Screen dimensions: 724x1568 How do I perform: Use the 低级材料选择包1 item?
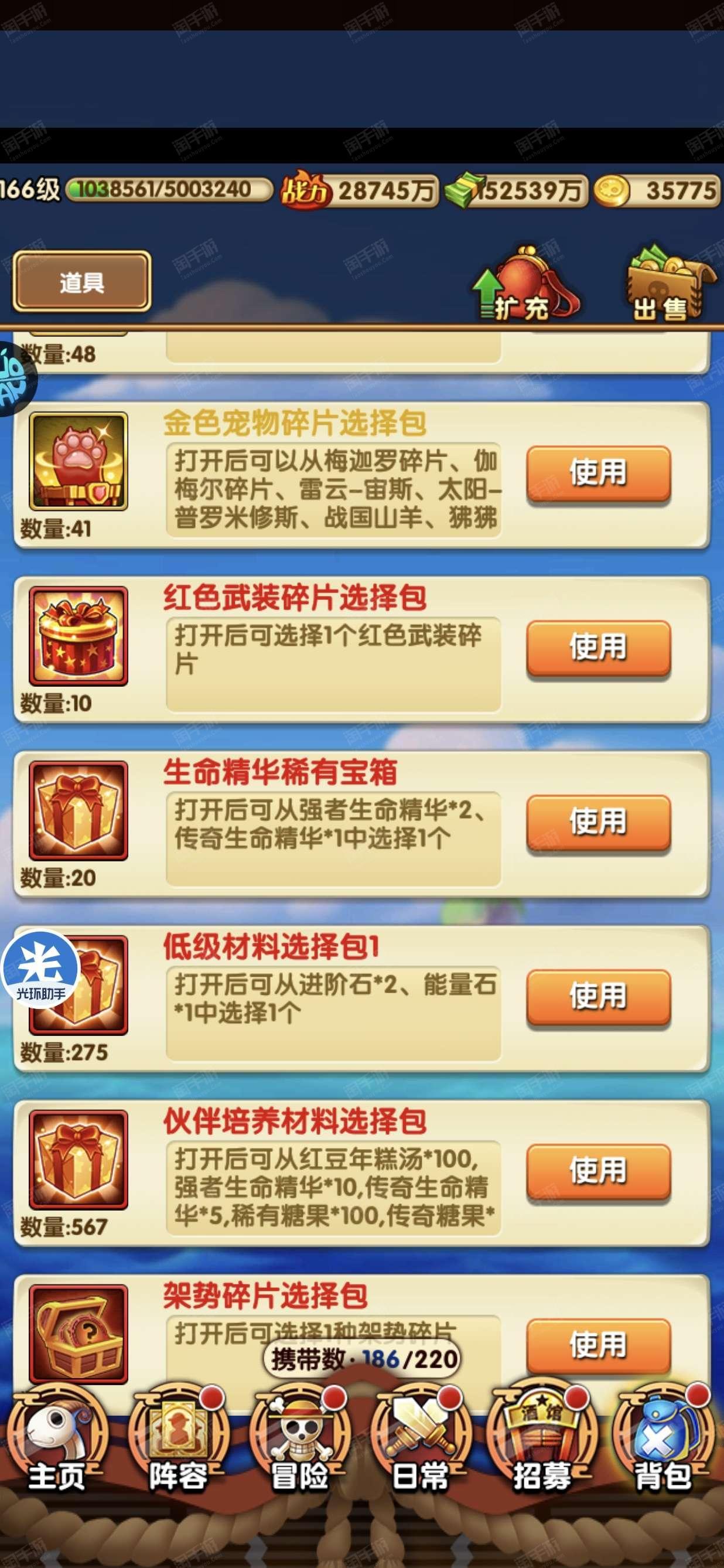tap(598, 997)
